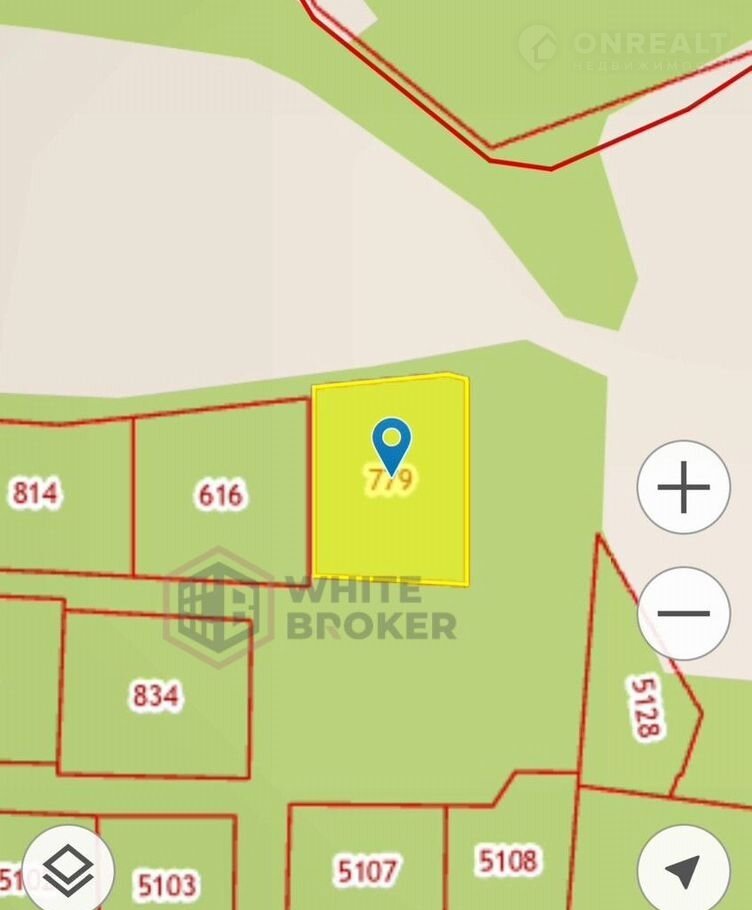Screen dimensions: 752x910
Task: Tap the blue pin on parcel 779
Action: click(391, 443)
